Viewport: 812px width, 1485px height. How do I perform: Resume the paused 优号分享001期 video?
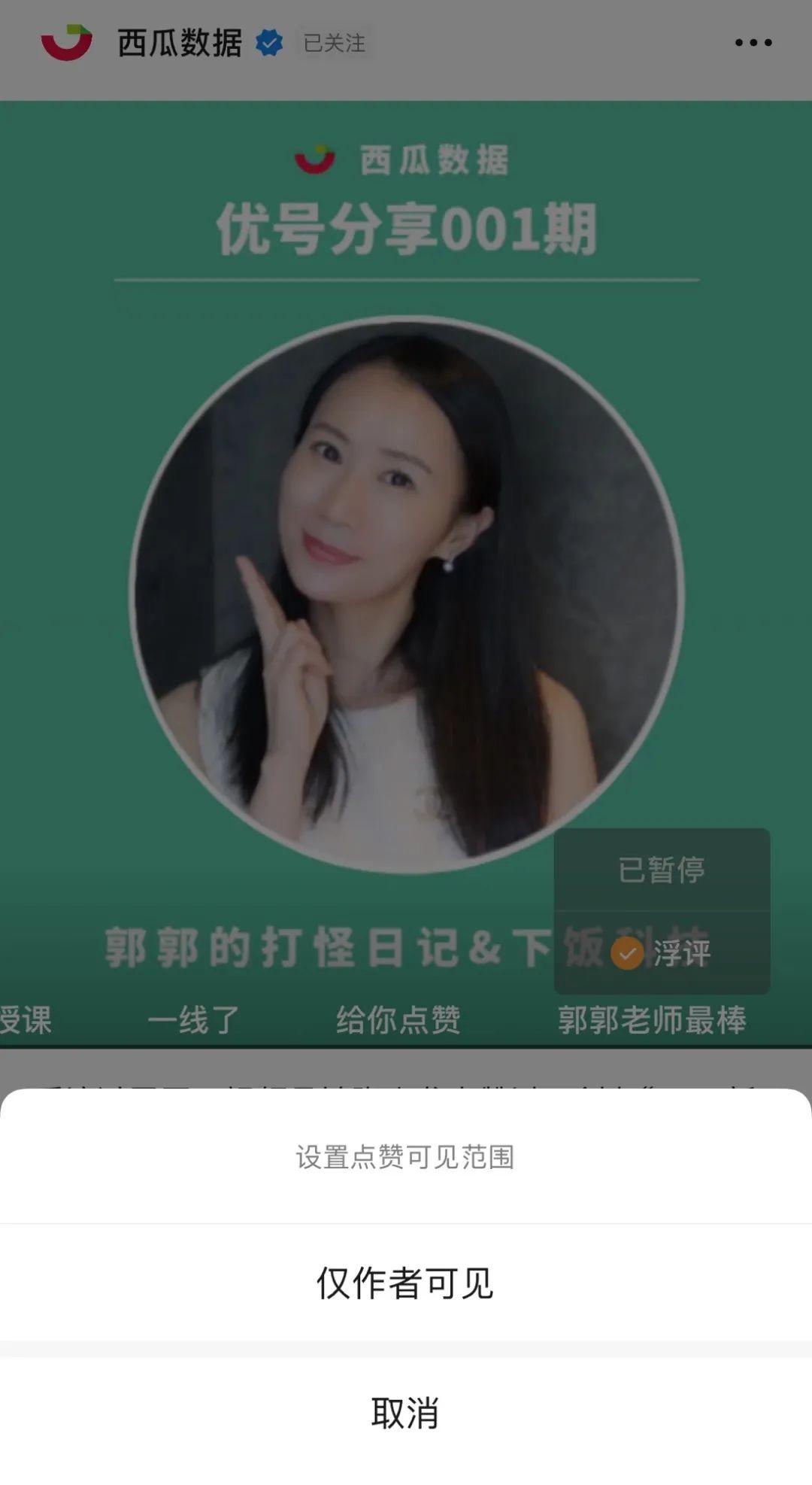[661, 870]
